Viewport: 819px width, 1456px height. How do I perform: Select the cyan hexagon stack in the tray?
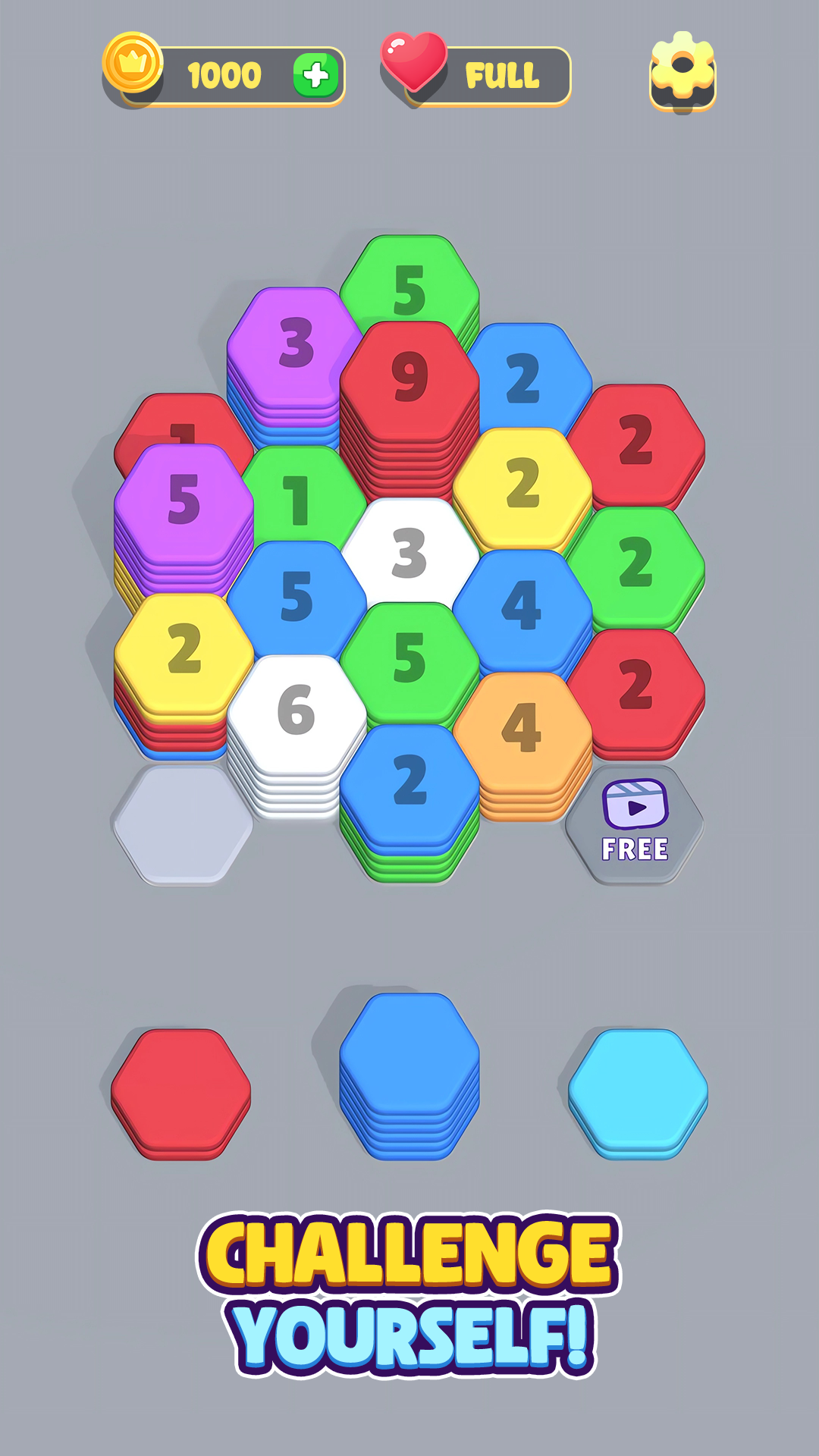click(638, 1094)
